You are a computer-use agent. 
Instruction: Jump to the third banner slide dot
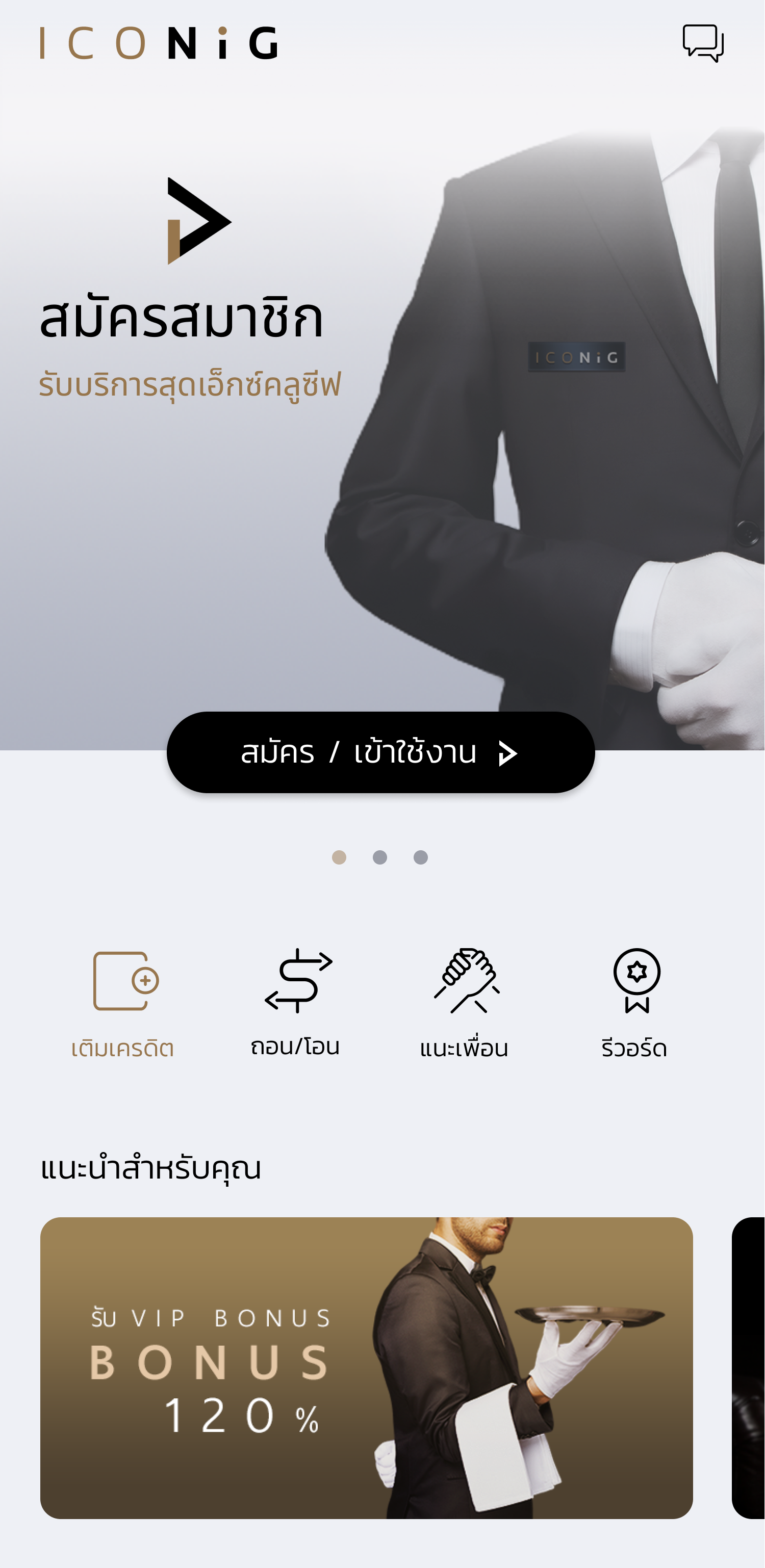click(420, 857)
